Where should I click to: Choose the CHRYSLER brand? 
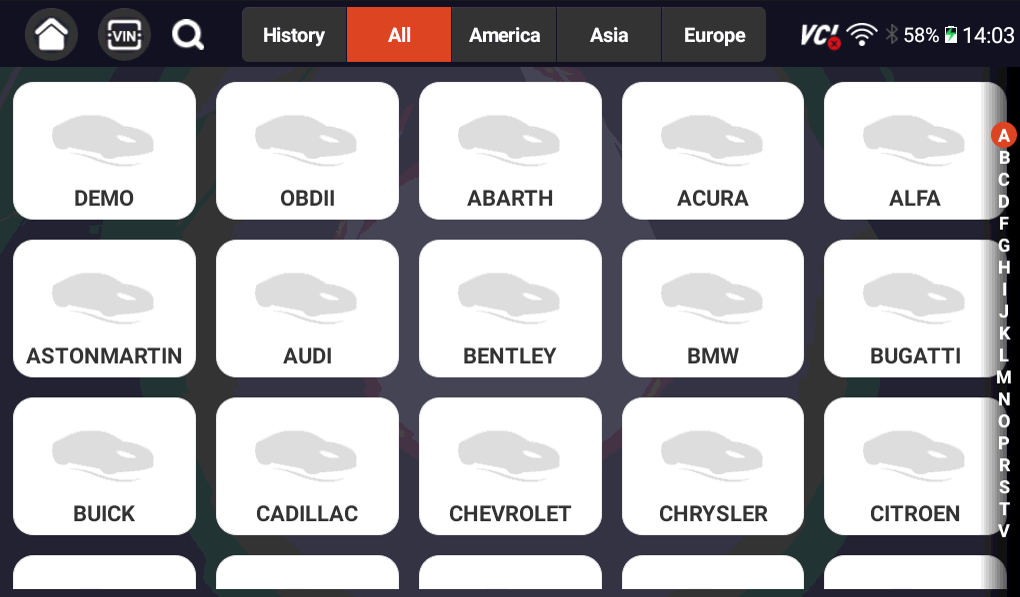(713, 467)
